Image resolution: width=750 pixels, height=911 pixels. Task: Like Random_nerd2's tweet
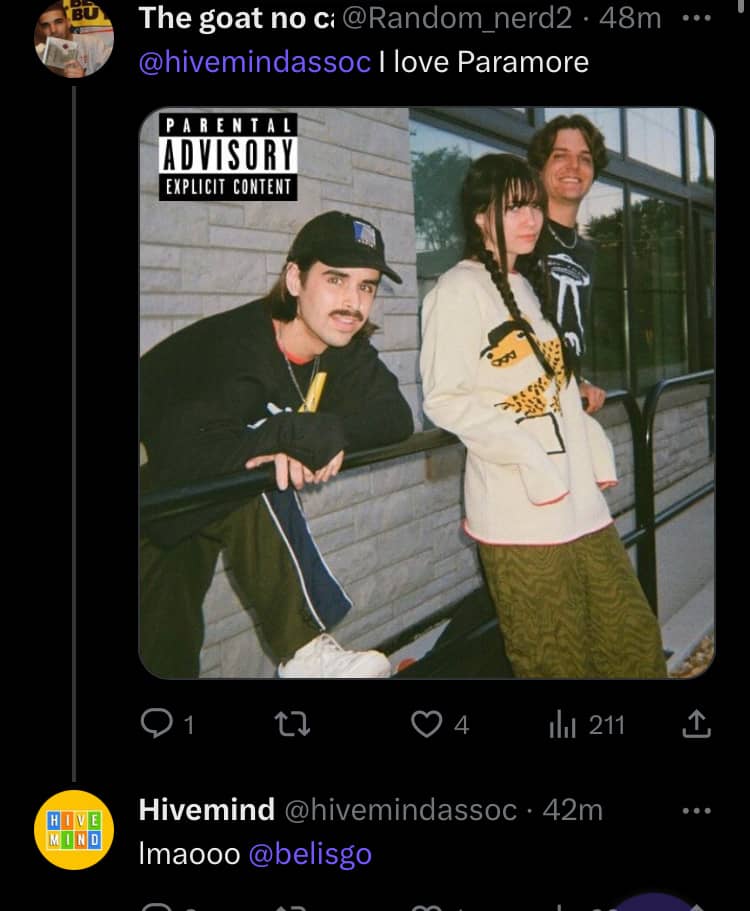point(440,725)
